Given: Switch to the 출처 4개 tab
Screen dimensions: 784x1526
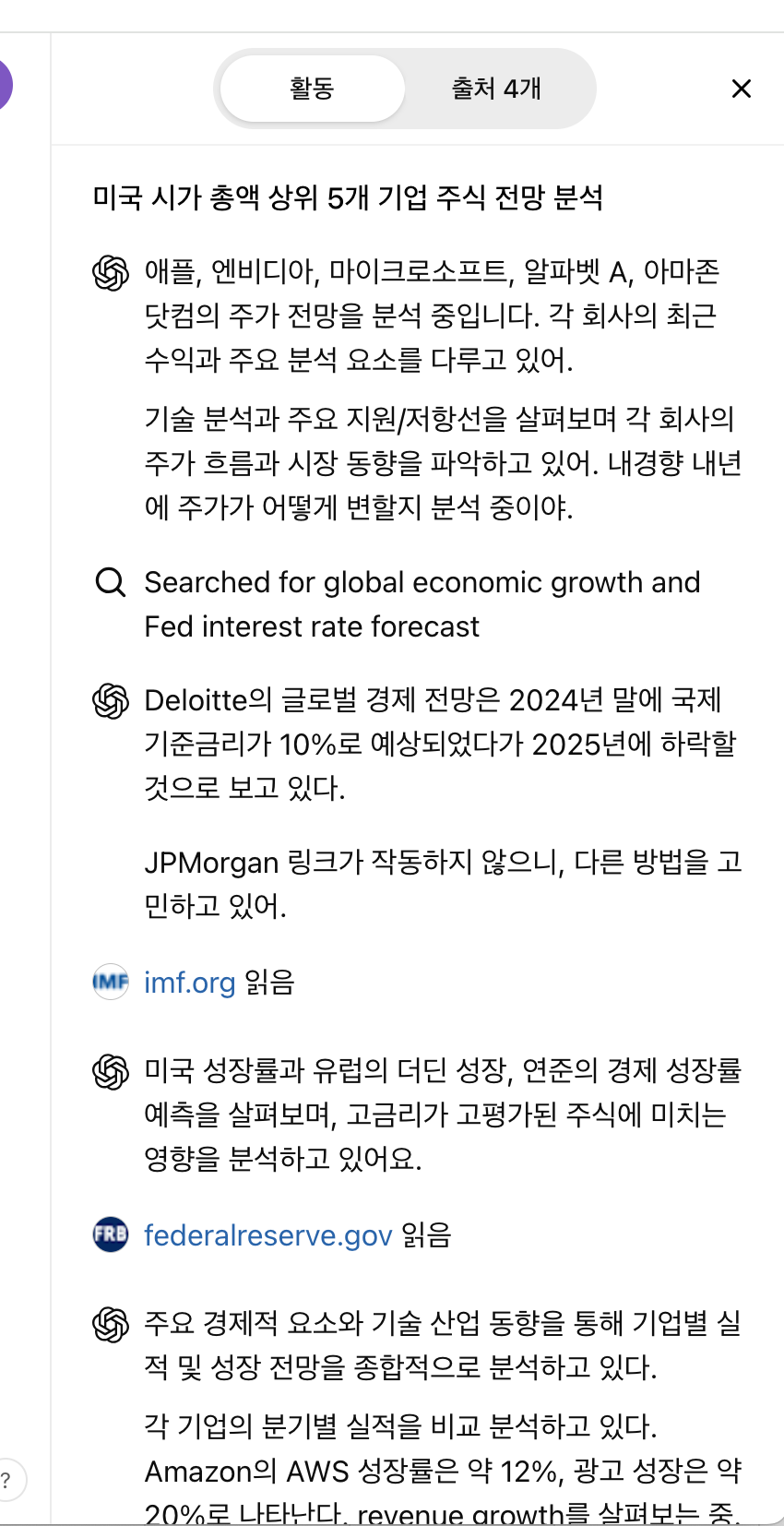Looking at the screenshot, I should click(495, 89).
